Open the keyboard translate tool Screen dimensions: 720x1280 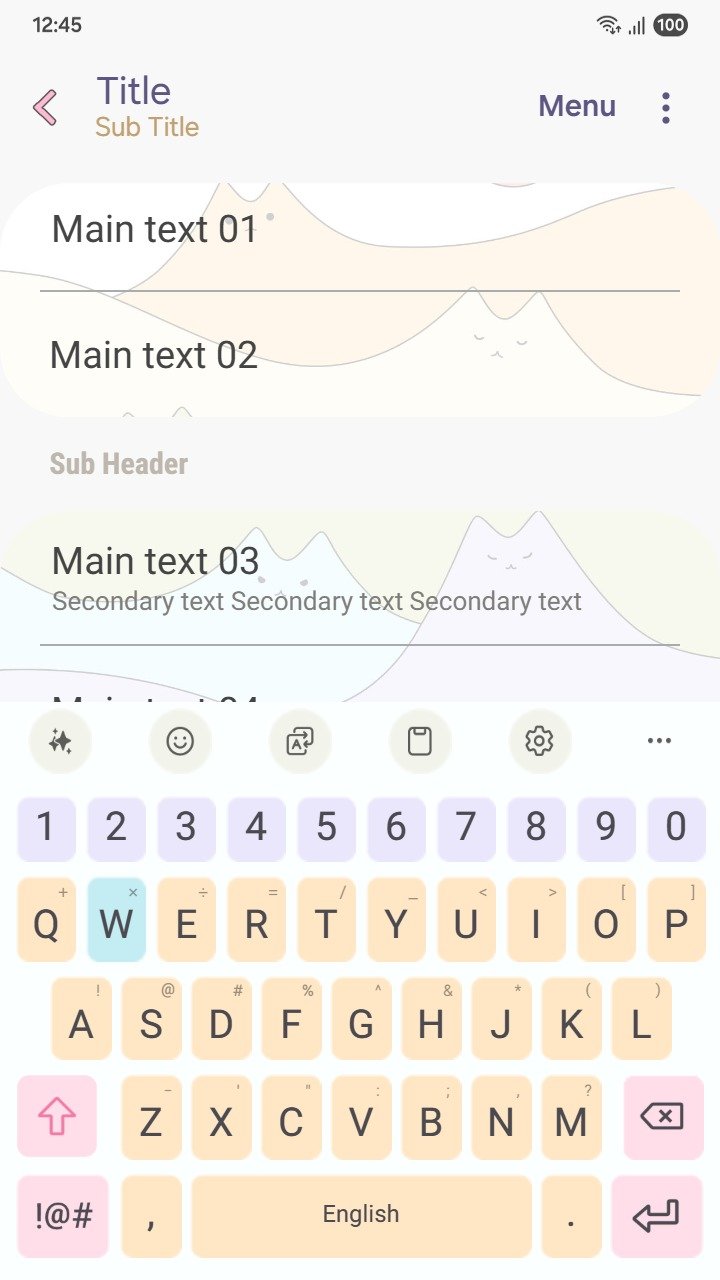click(300, 741)
